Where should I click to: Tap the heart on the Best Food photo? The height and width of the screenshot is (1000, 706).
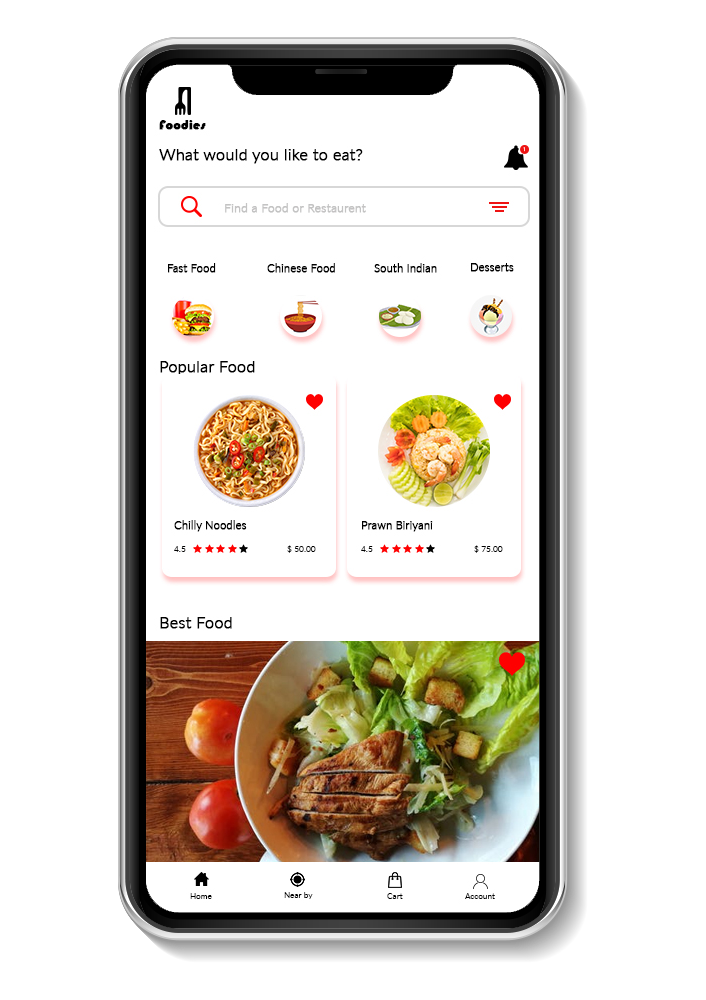[x=512, y=663]
